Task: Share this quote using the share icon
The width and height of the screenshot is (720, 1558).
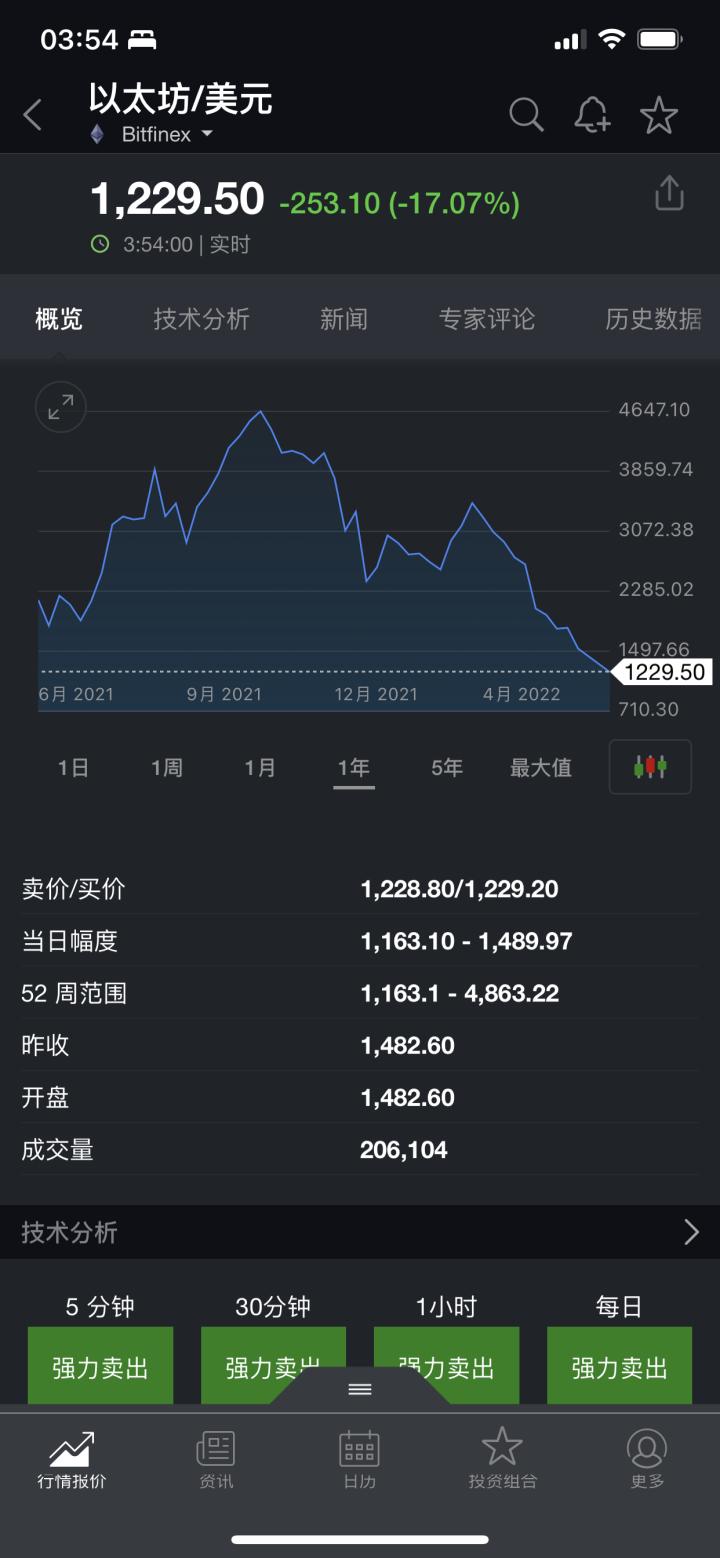Action: pos(668,191)
